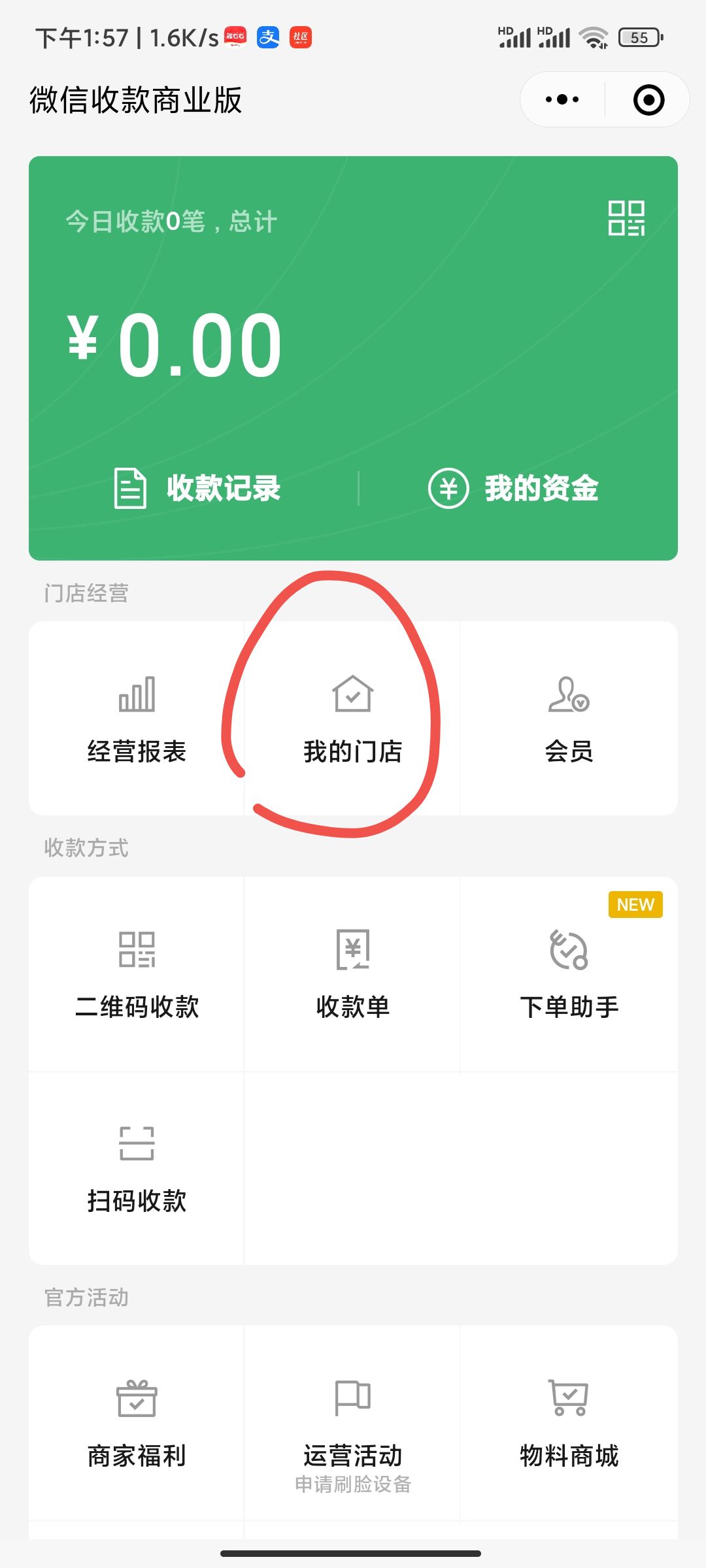This screenshot has height=1568, width=706.
Task: Open 我的资金 my funds
Action: [513, 488]
